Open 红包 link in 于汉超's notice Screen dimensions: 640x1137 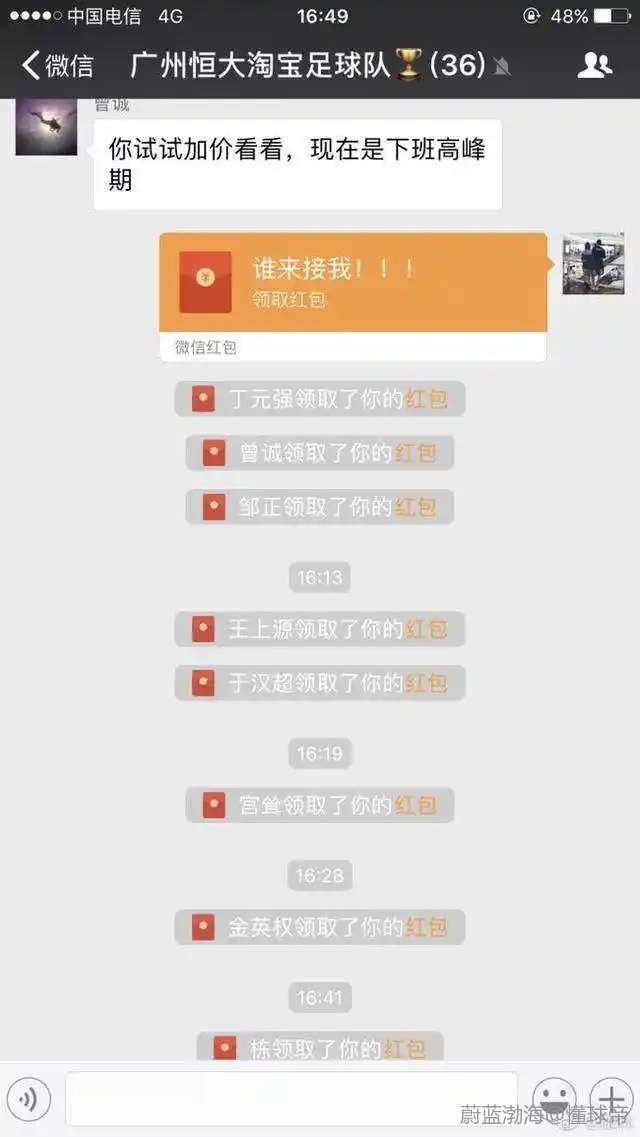(426, 683)
